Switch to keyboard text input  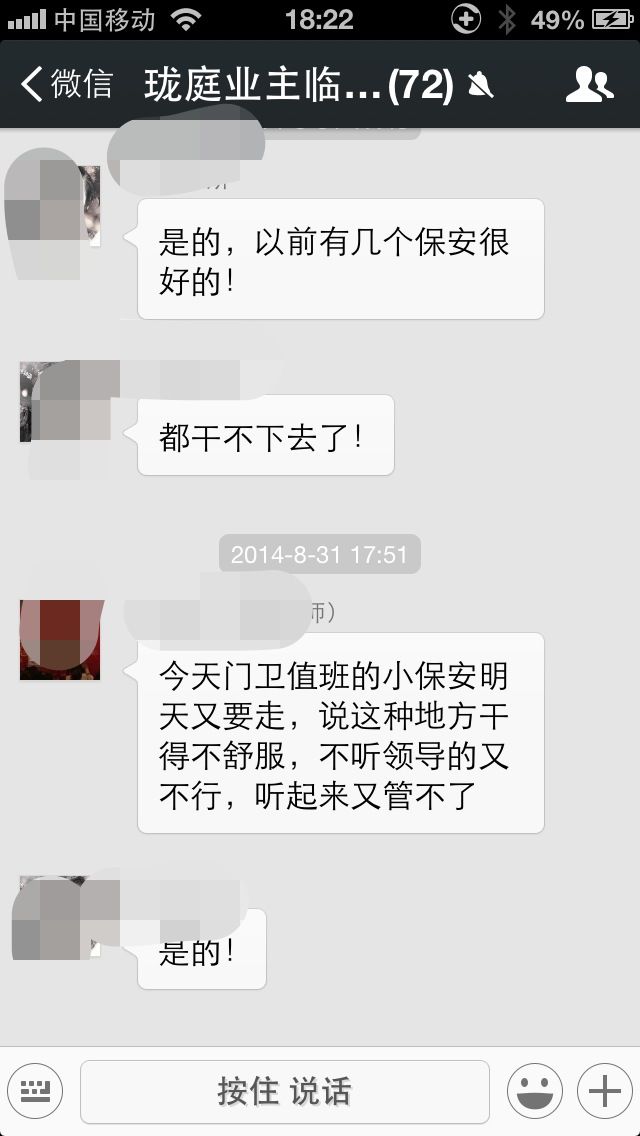click(x=36, y=1090)
